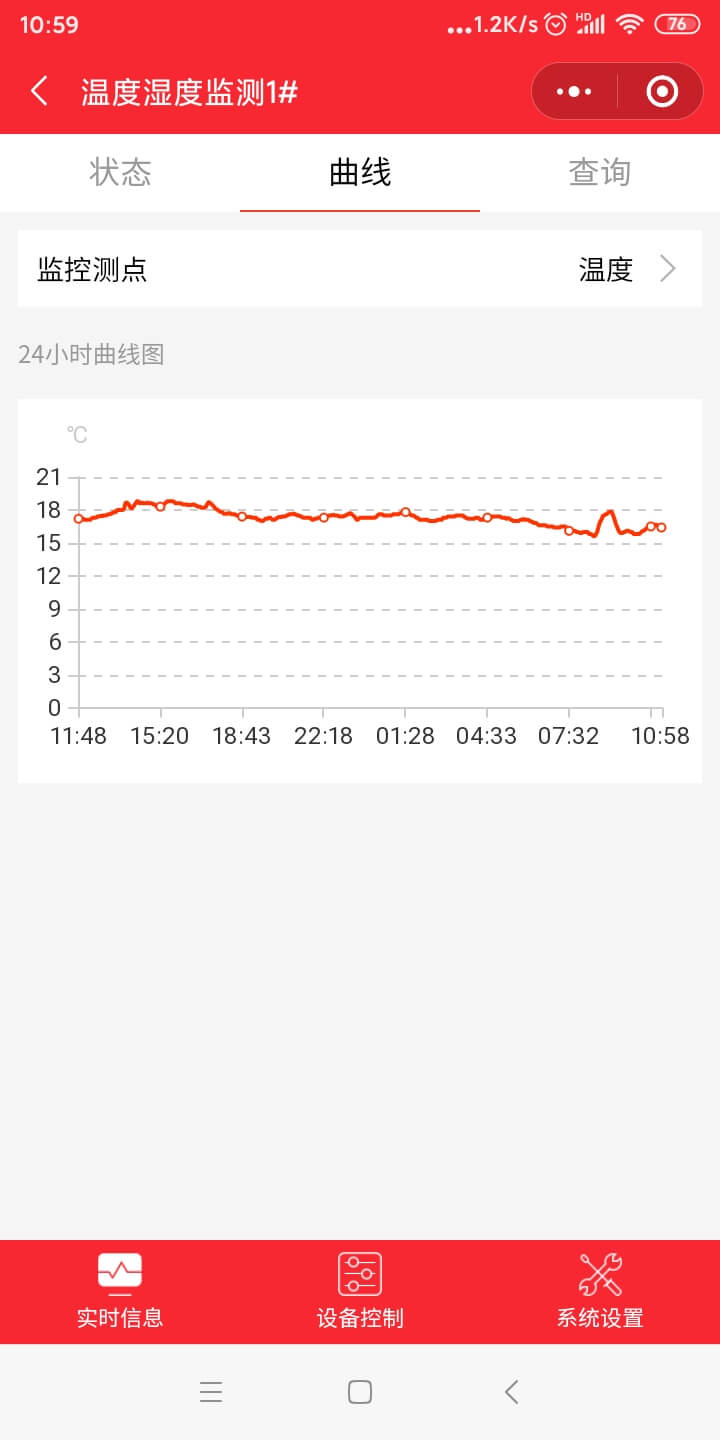Select the 曲线 tab
This screenshot has height=1440, width=720.
click(360, 172)
